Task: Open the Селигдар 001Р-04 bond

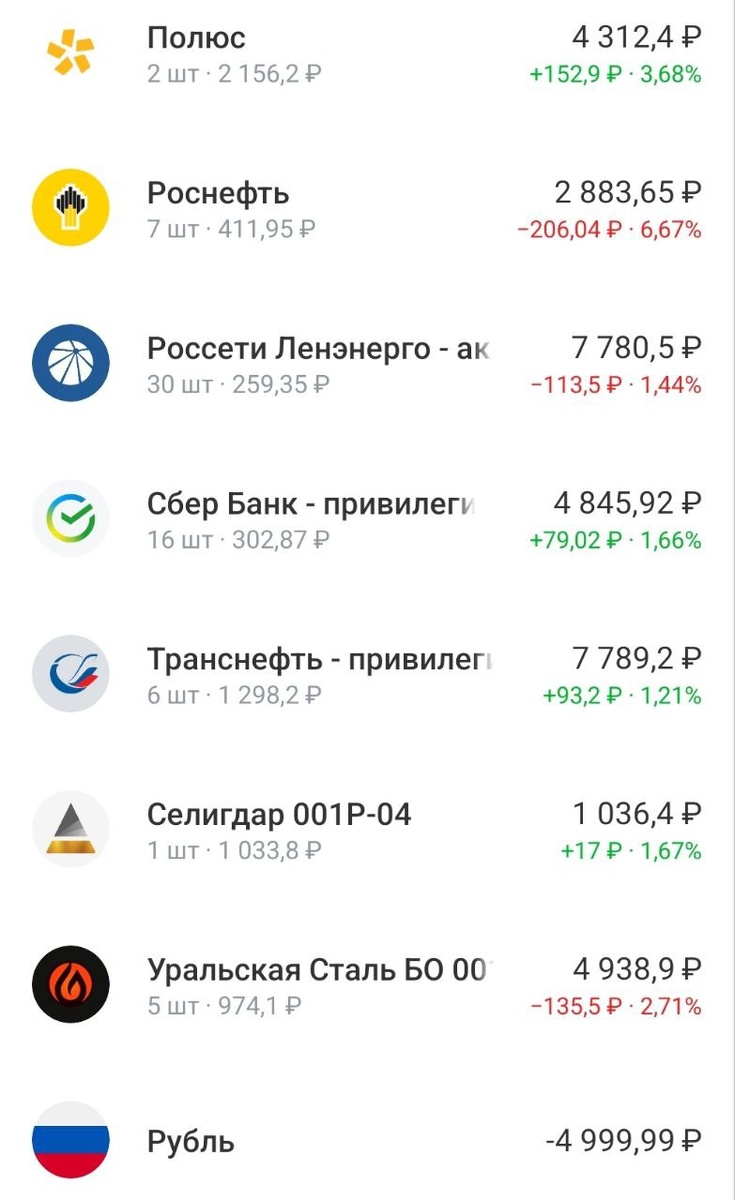Action: click(367, 830)
